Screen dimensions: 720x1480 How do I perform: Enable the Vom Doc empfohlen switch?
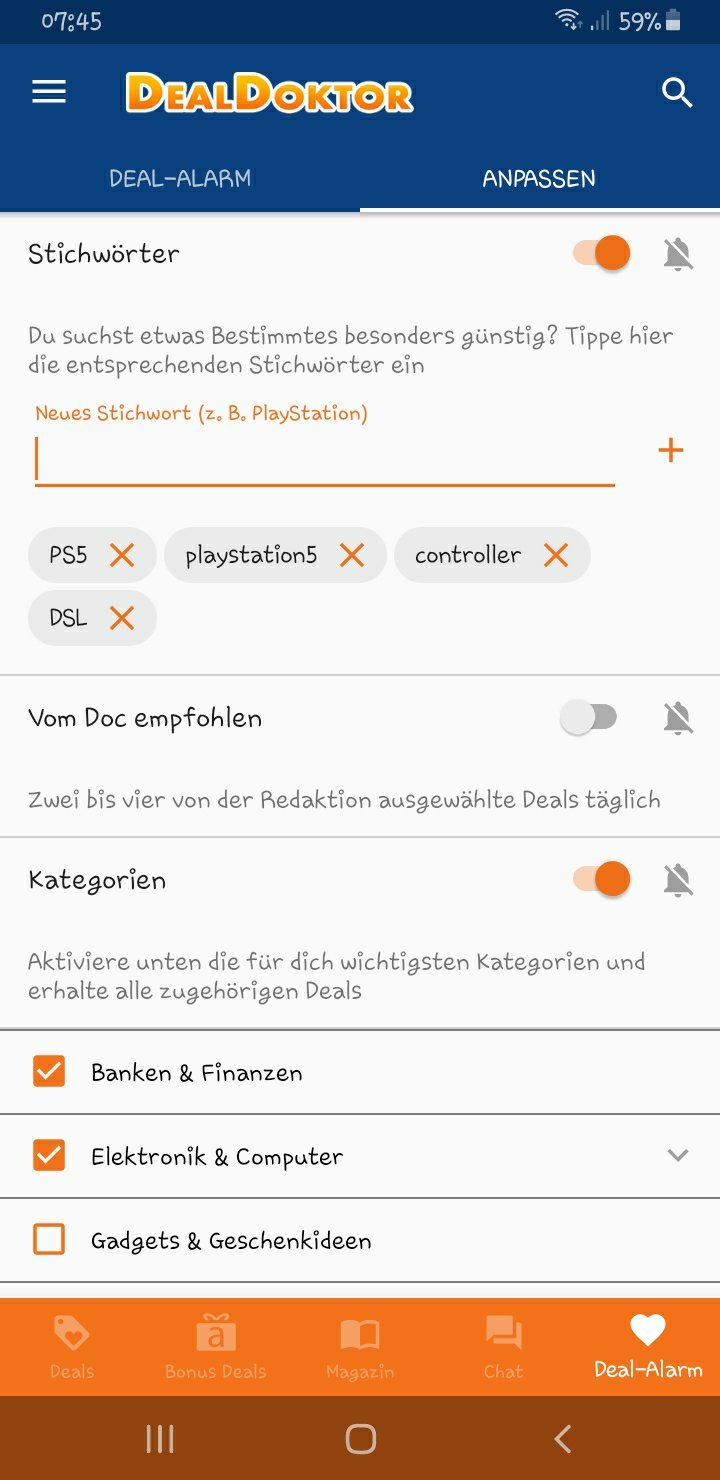click(589, 717)
